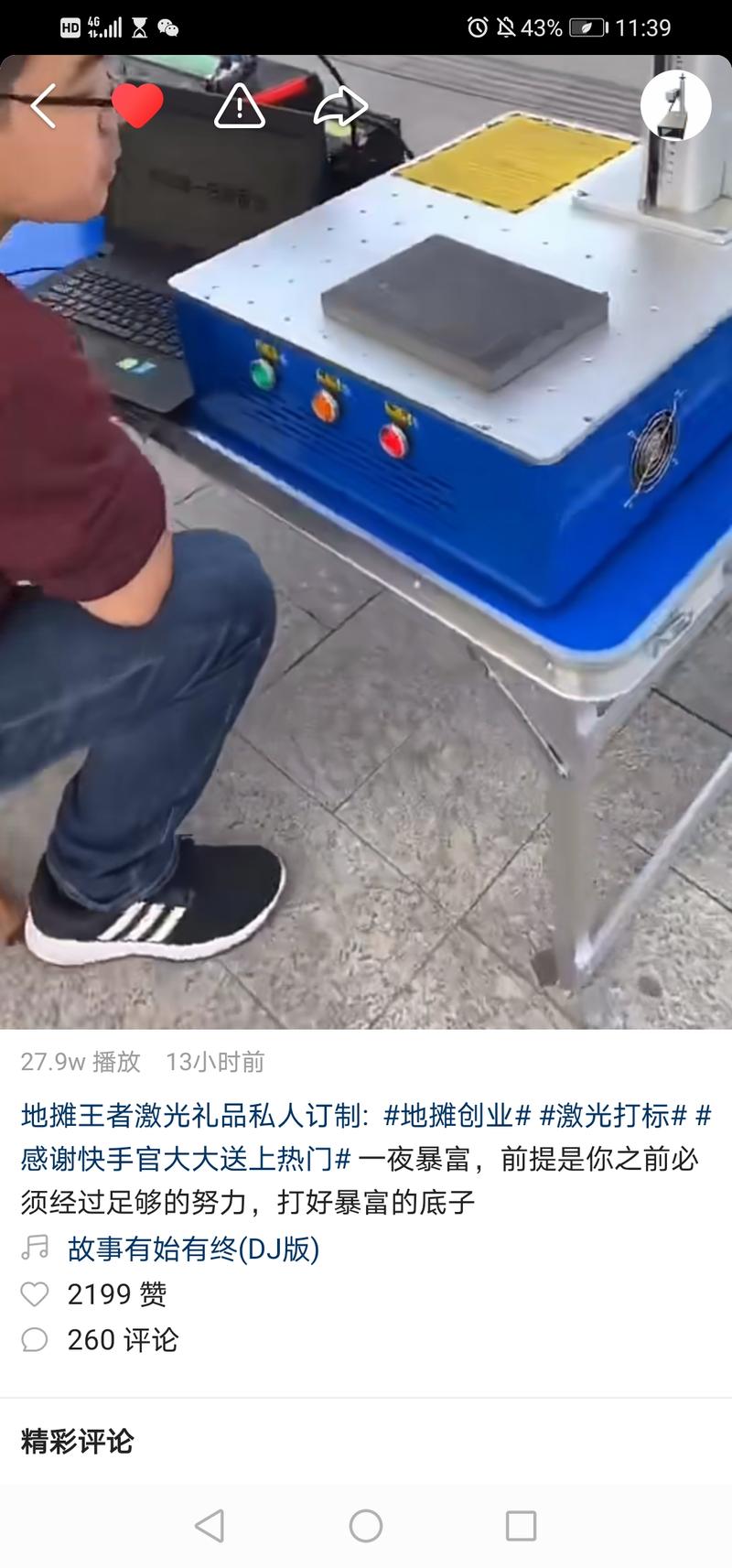Tap the red heart like icon at top
The image size is (732, 1568).
coord(137,104)
